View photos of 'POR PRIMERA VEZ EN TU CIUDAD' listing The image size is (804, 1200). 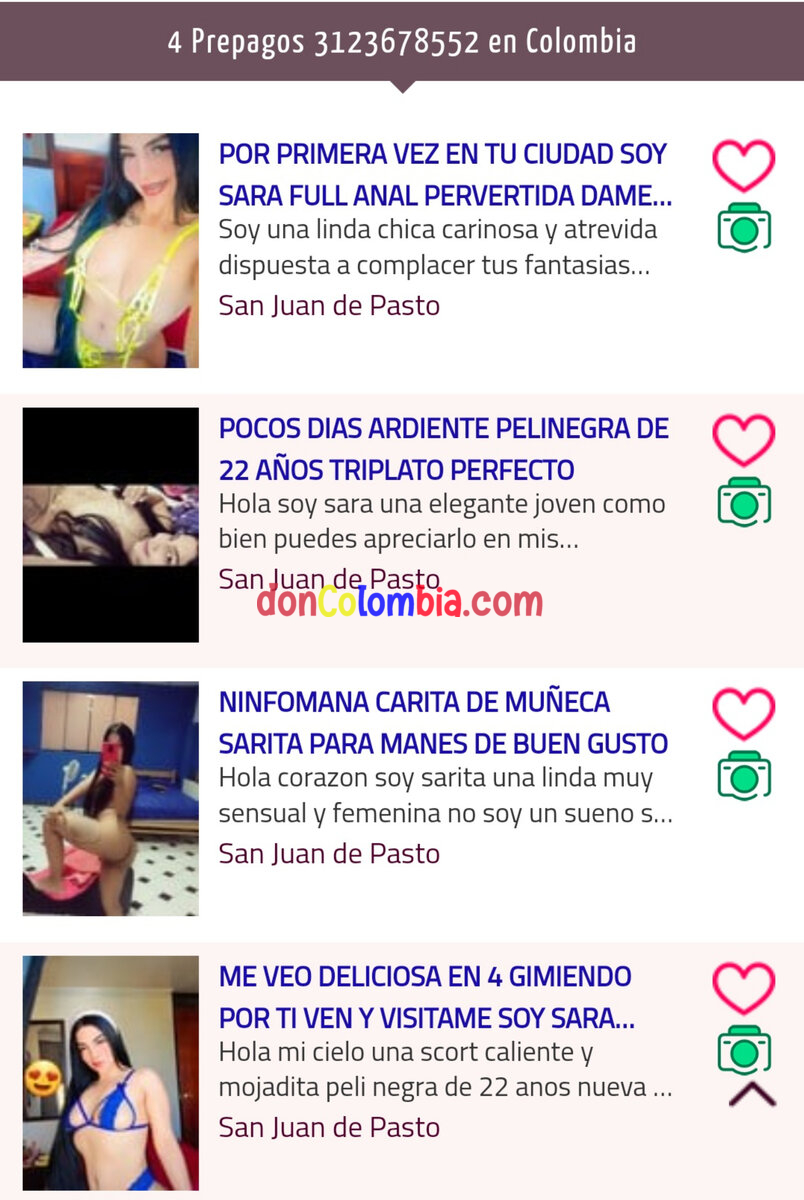[743, 228]
